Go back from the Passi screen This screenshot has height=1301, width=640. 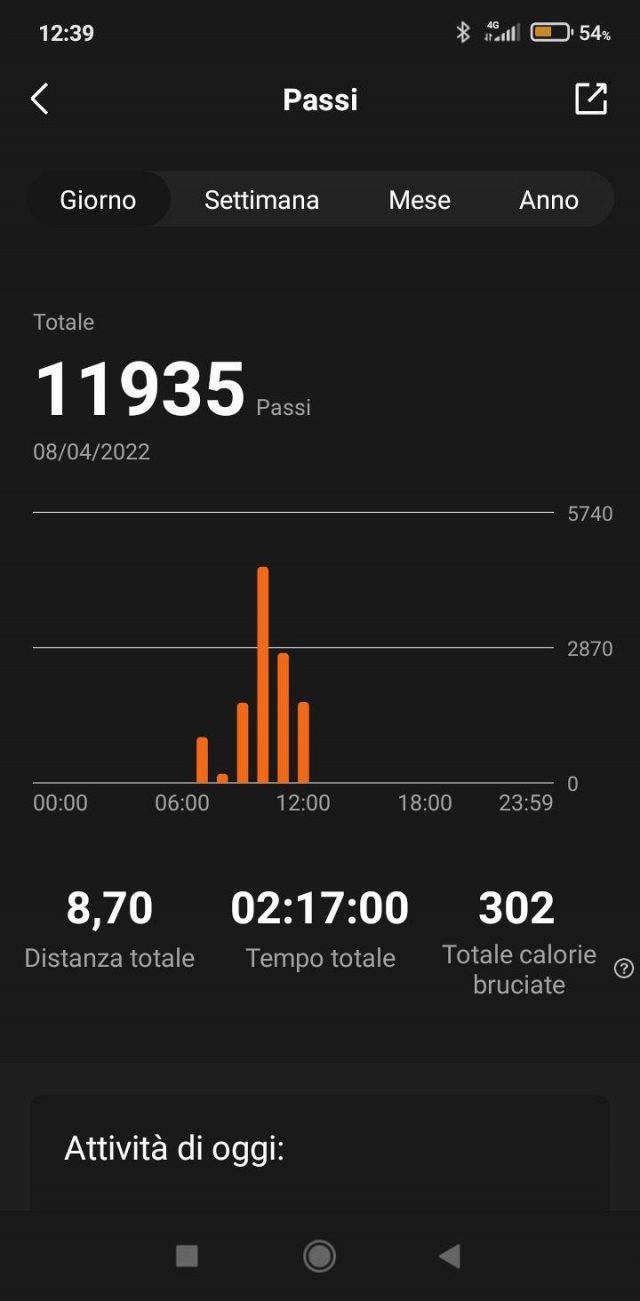tap(40, 99)
